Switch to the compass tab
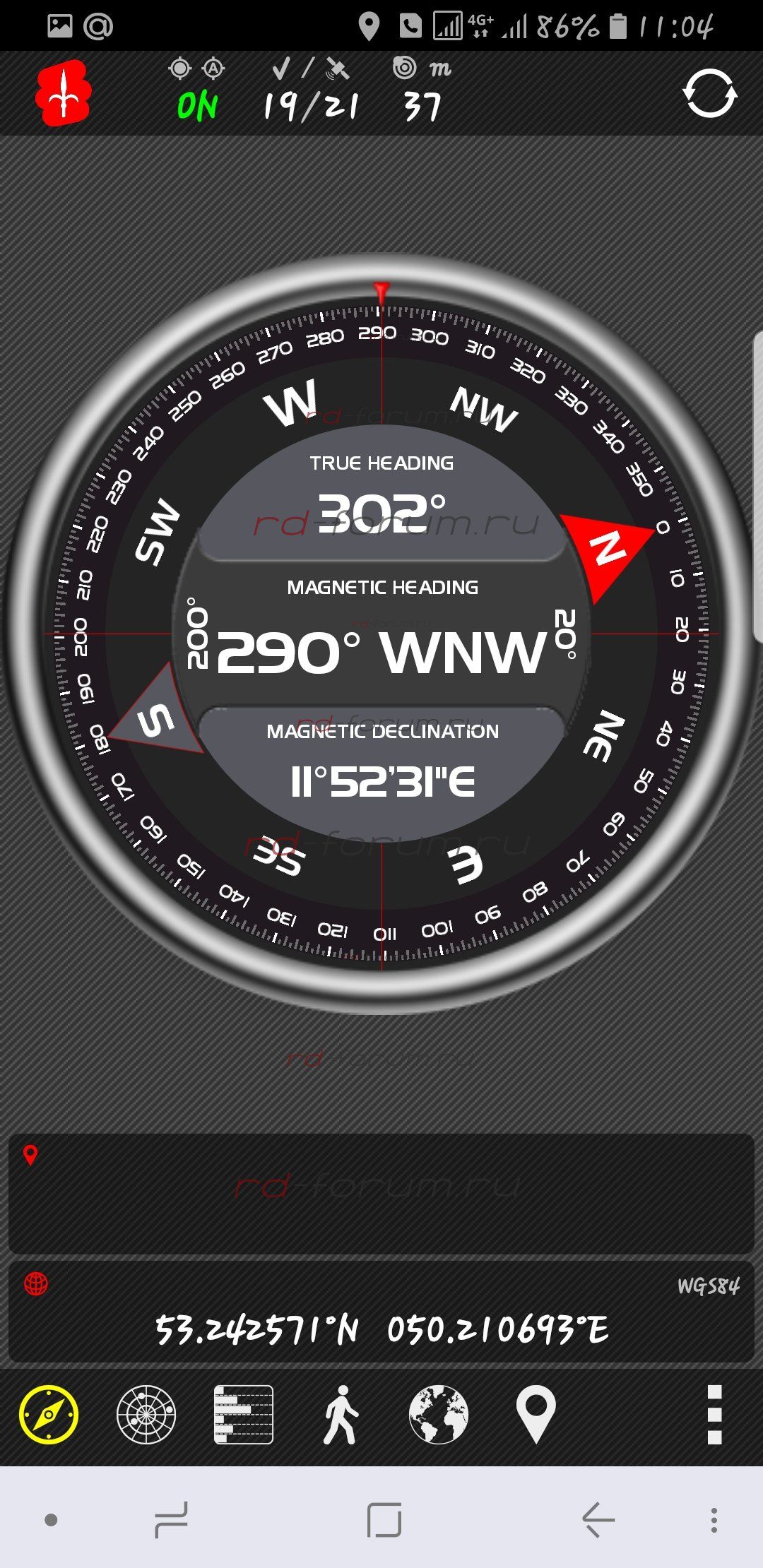Image resolution: width=763 pixels, height=1568 pixels. coord(49,1415)
